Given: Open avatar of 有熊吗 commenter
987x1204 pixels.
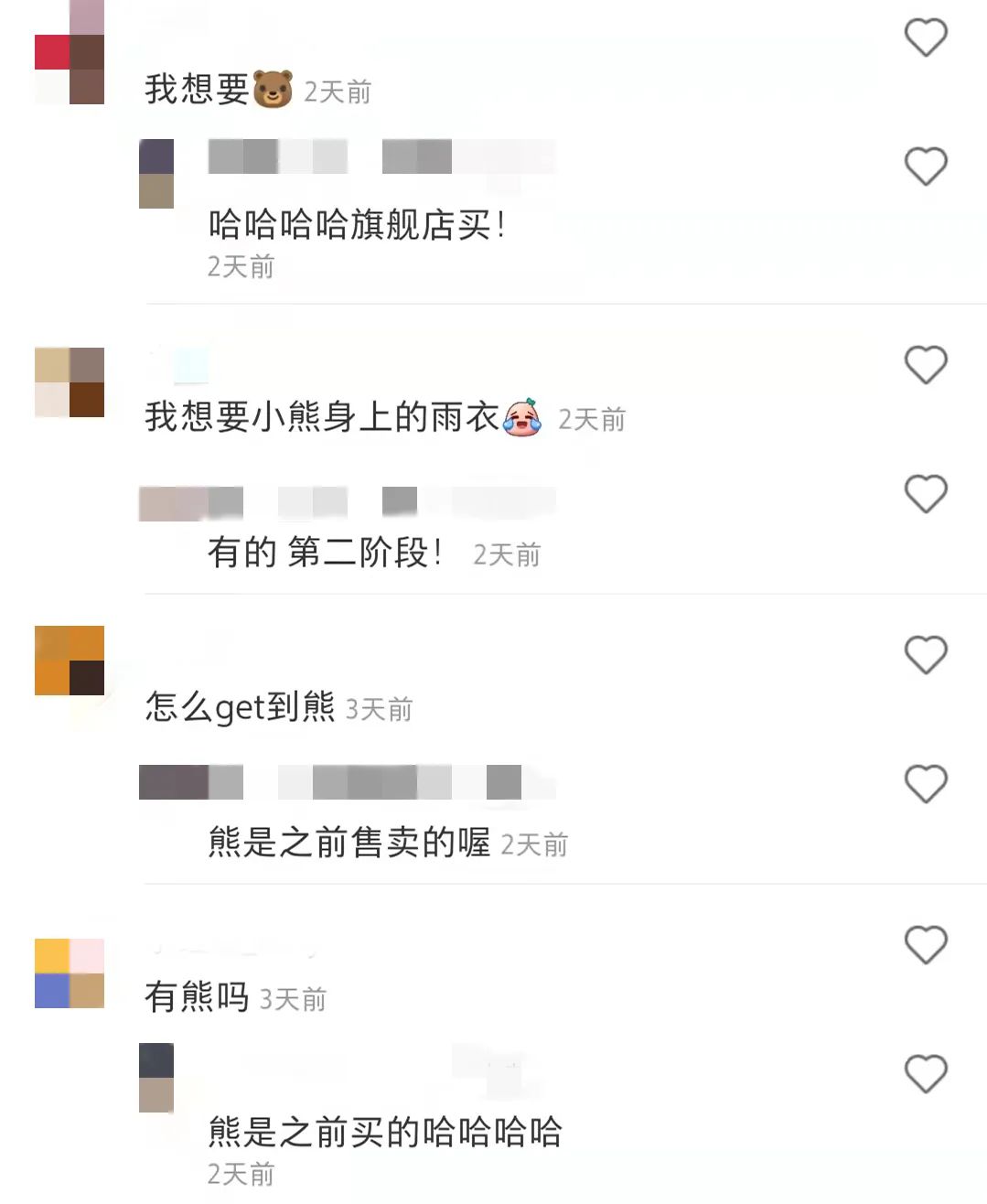Looking at the screenshot, I should coord(70,973).
